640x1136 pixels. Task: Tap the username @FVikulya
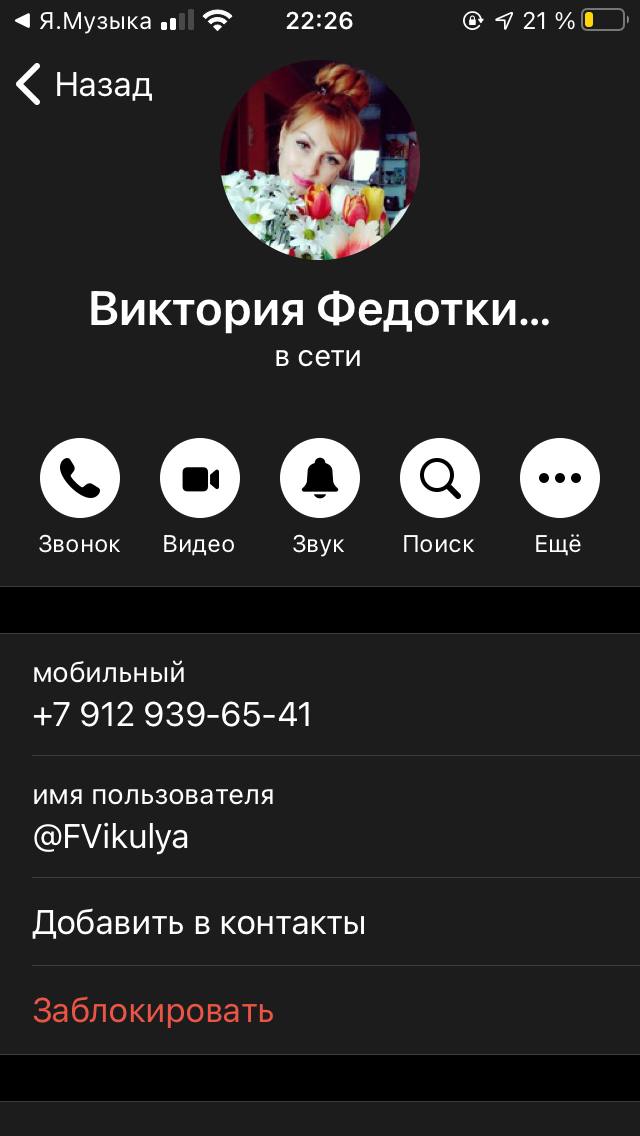(x=110, y=837)
